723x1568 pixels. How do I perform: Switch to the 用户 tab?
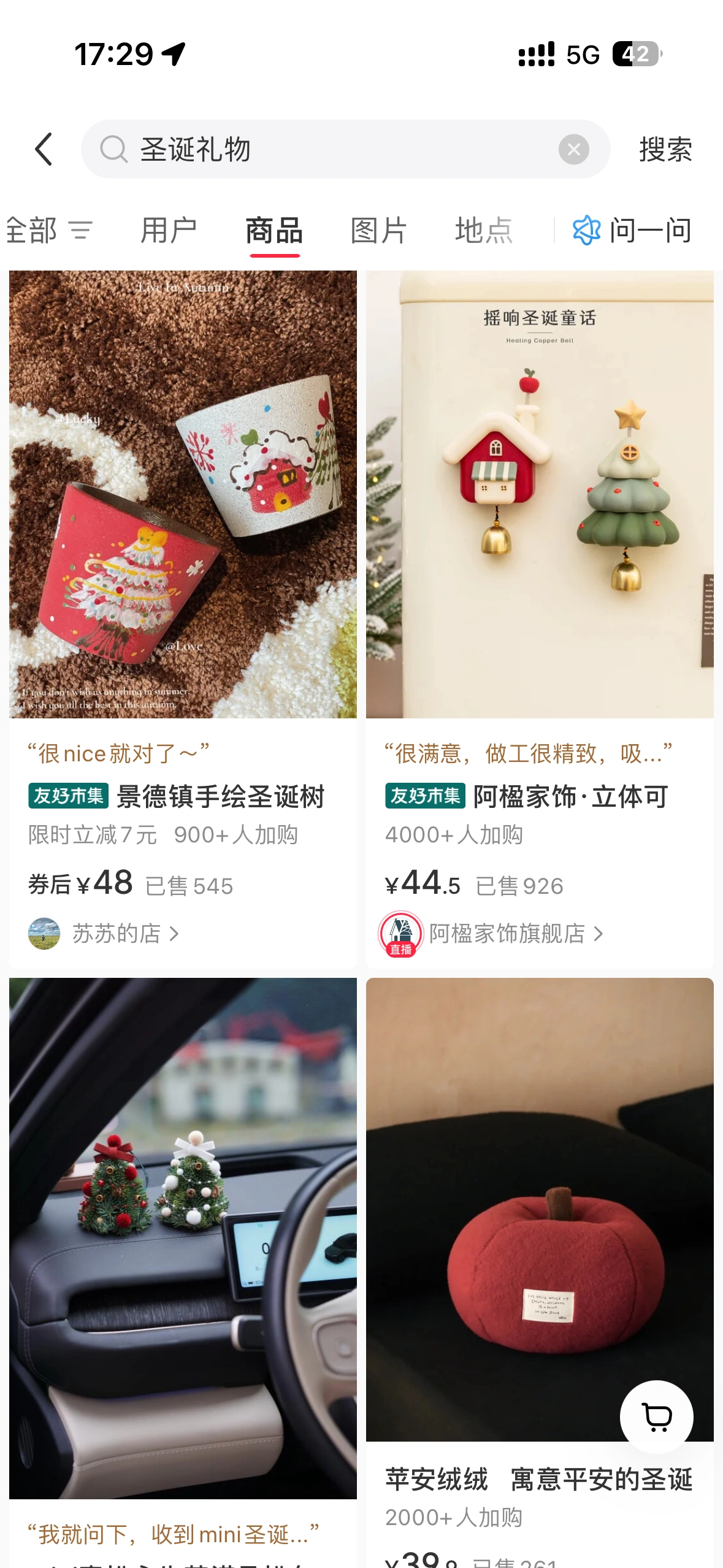[169, 231]
